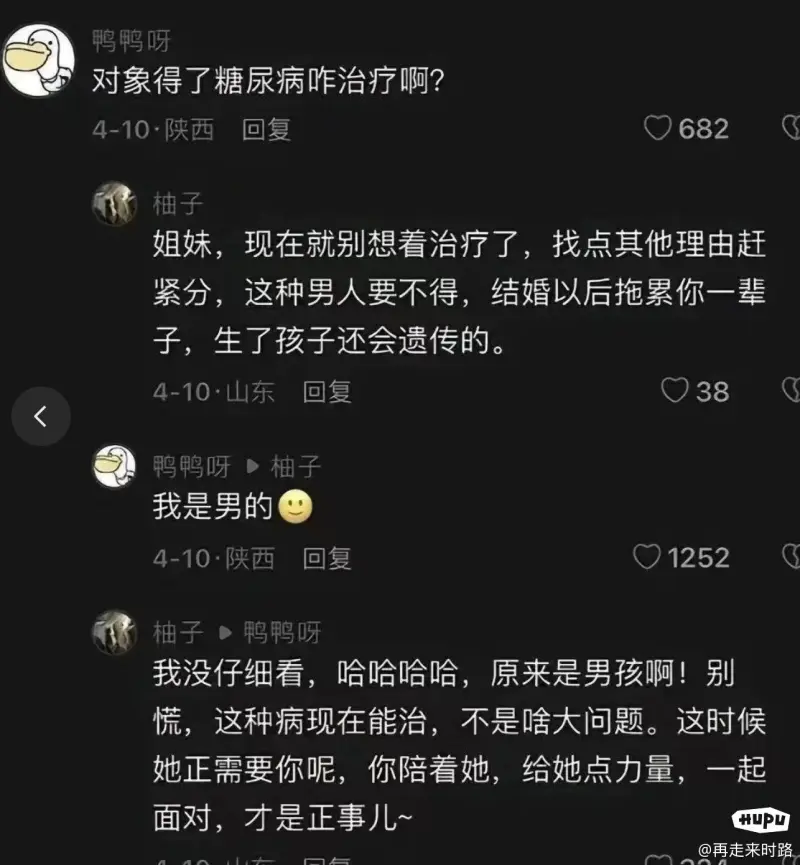Like the "我是男的" reply with 1252 likes
This screenshot has width=800, height=865.
point(648,557)
